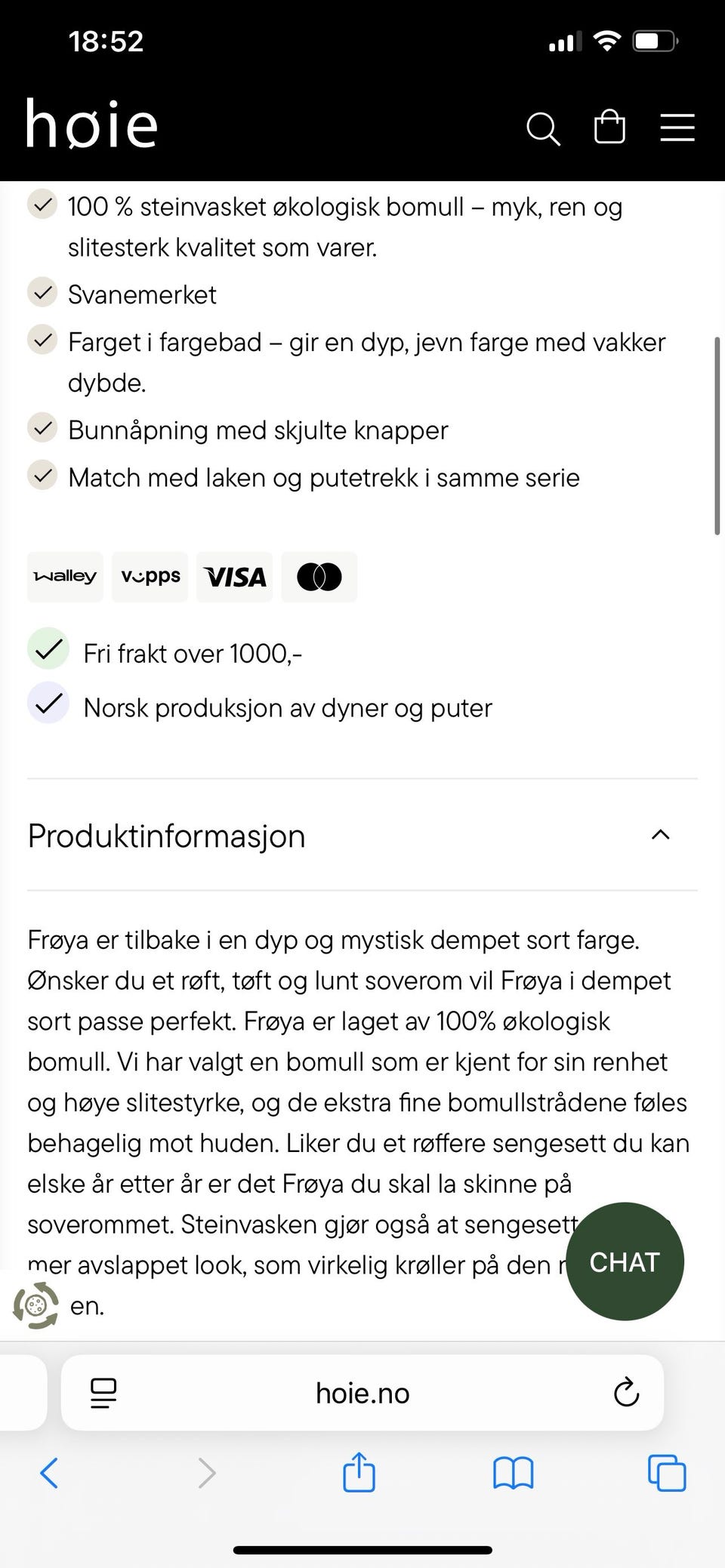725x1568 pixels.
Task: Share the page via Safari share icon
Action: [x=359, y=1472]
